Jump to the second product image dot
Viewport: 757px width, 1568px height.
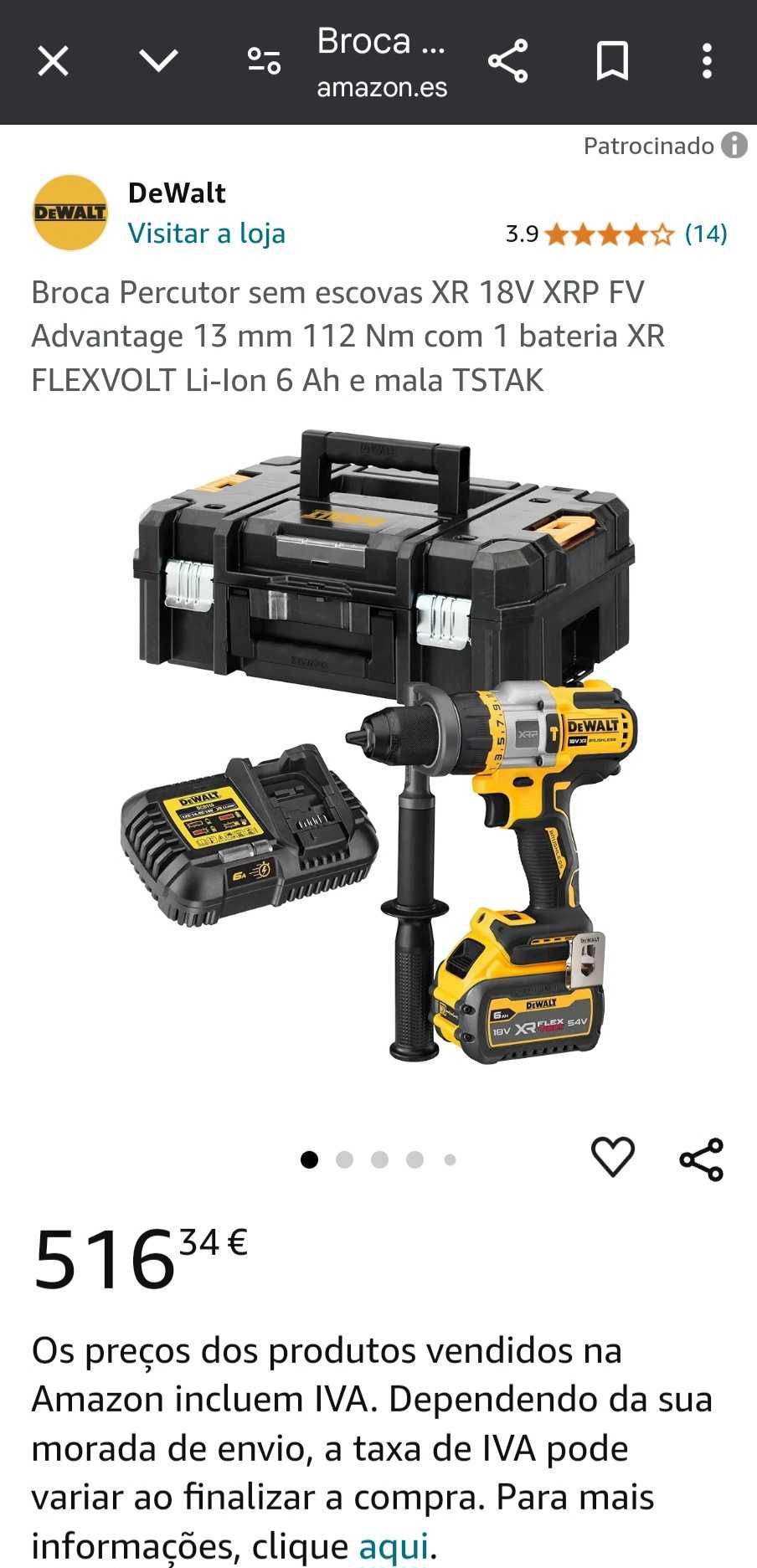point(344,1159)
